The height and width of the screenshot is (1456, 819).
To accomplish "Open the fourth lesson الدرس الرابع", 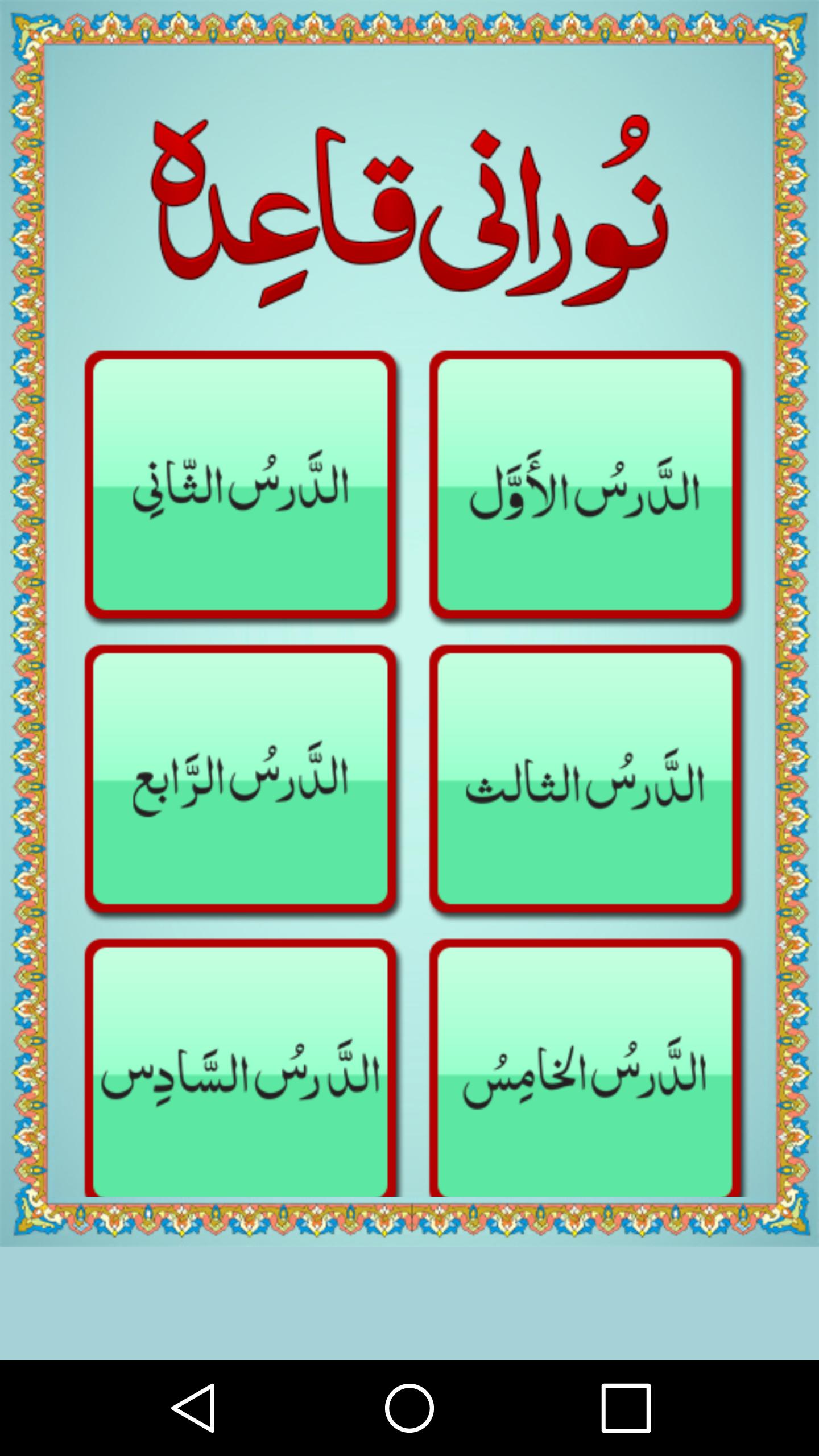I will 240,779.
